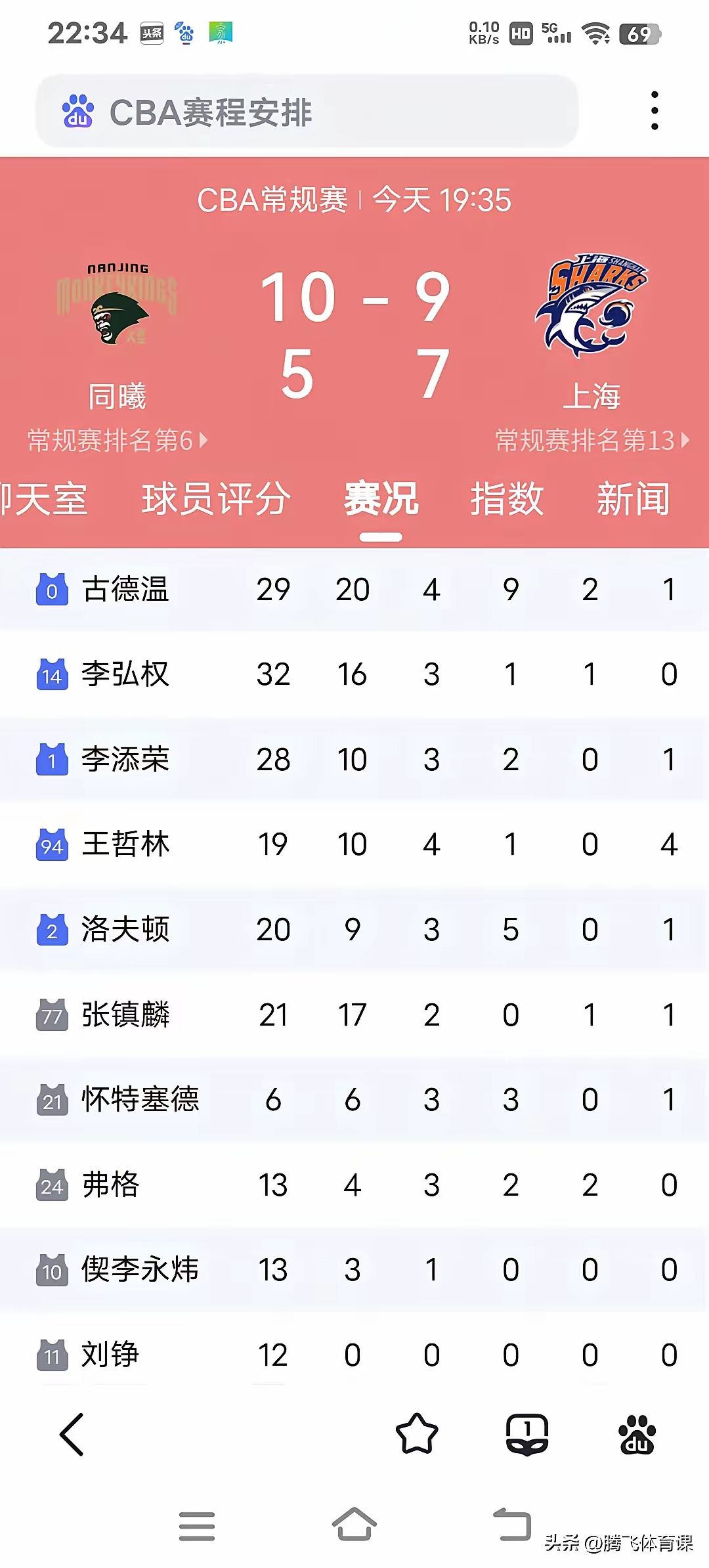Switch to the 球员评分 tab

click(x=216, y=499)
